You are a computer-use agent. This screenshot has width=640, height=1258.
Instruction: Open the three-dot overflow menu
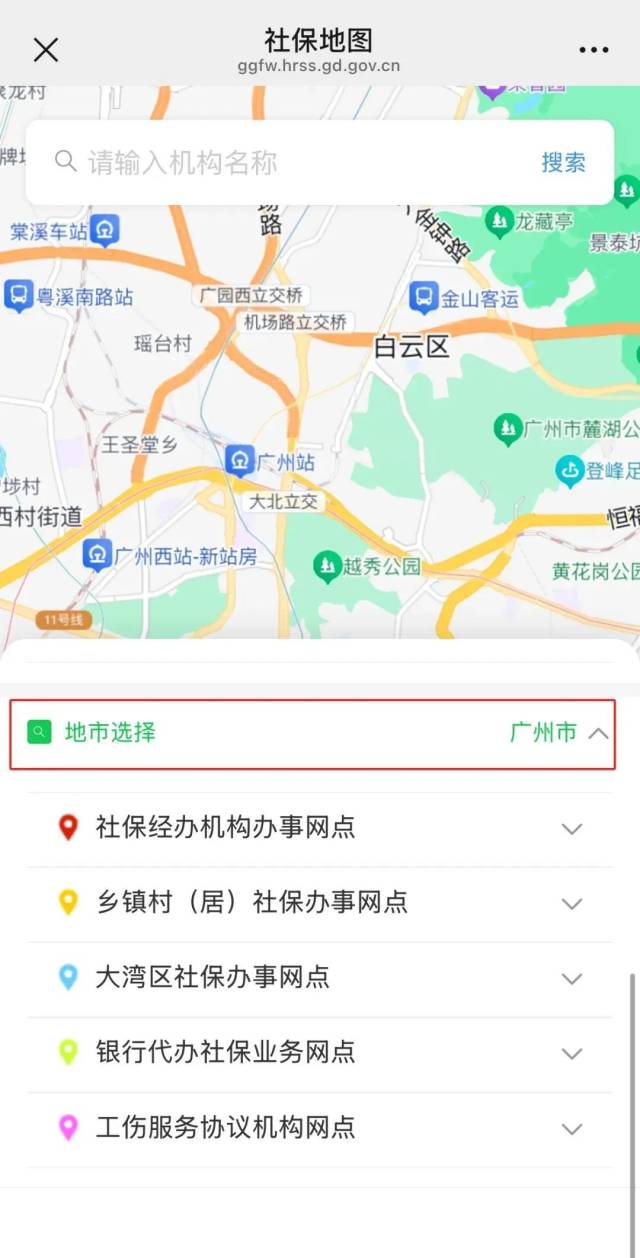(x=593, y=50)
